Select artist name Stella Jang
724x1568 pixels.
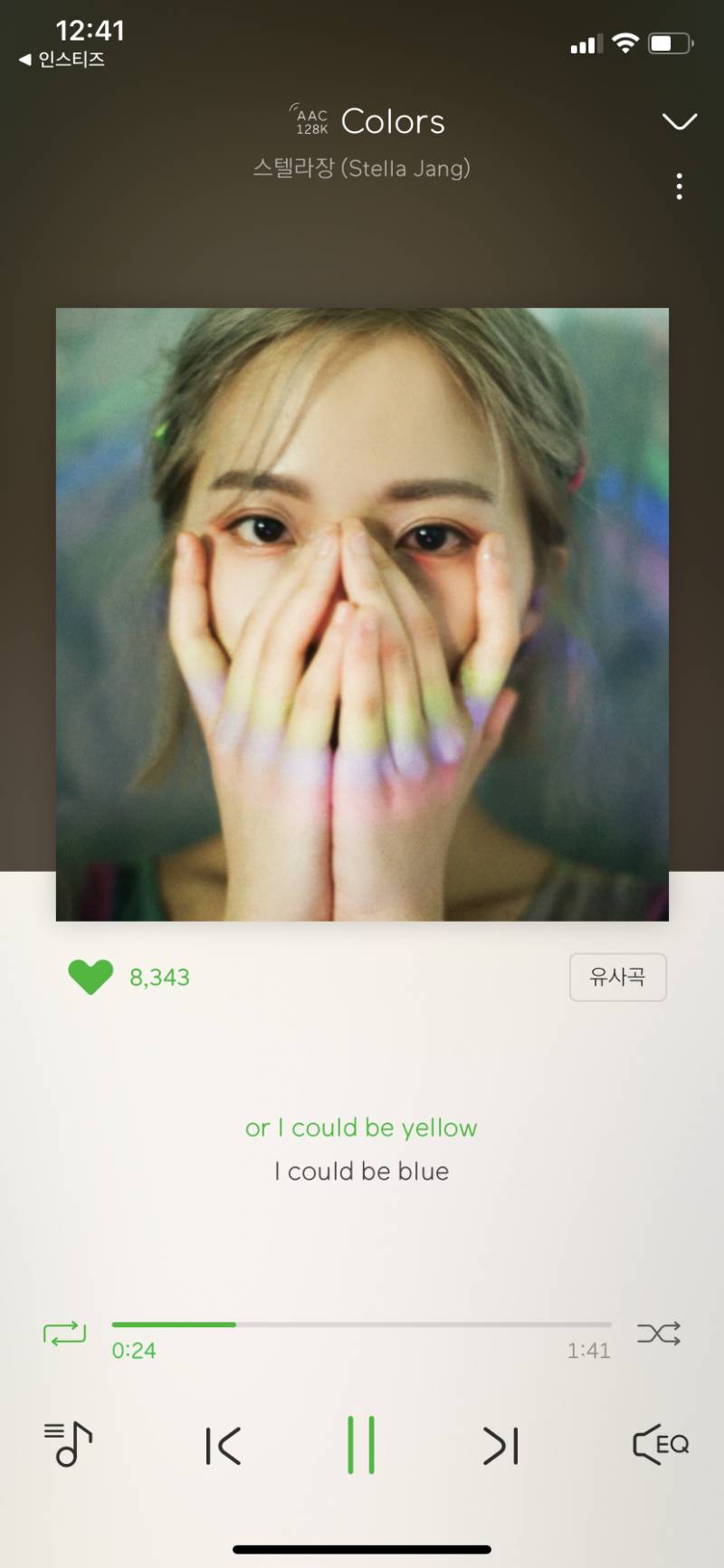point(362,168)
